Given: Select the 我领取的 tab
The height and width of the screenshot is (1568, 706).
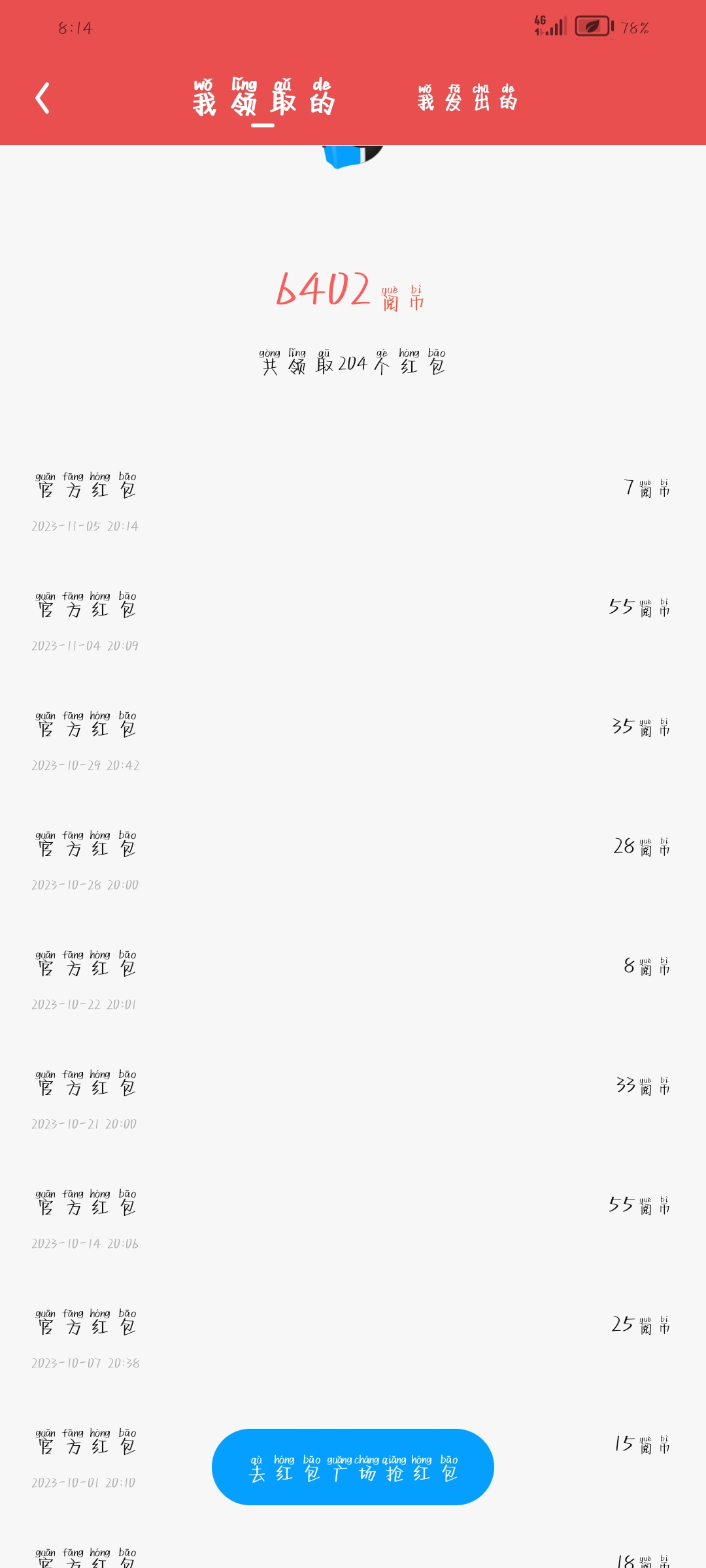Looking at the screenshot, I should tap(263, 98).
